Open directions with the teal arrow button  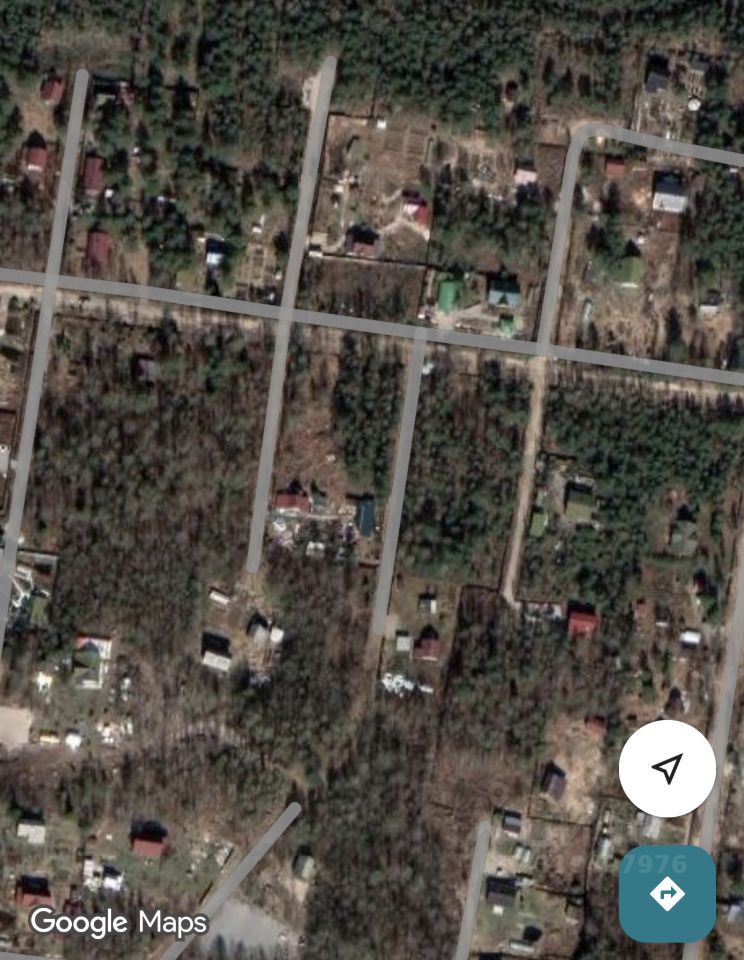click(667, 893)
